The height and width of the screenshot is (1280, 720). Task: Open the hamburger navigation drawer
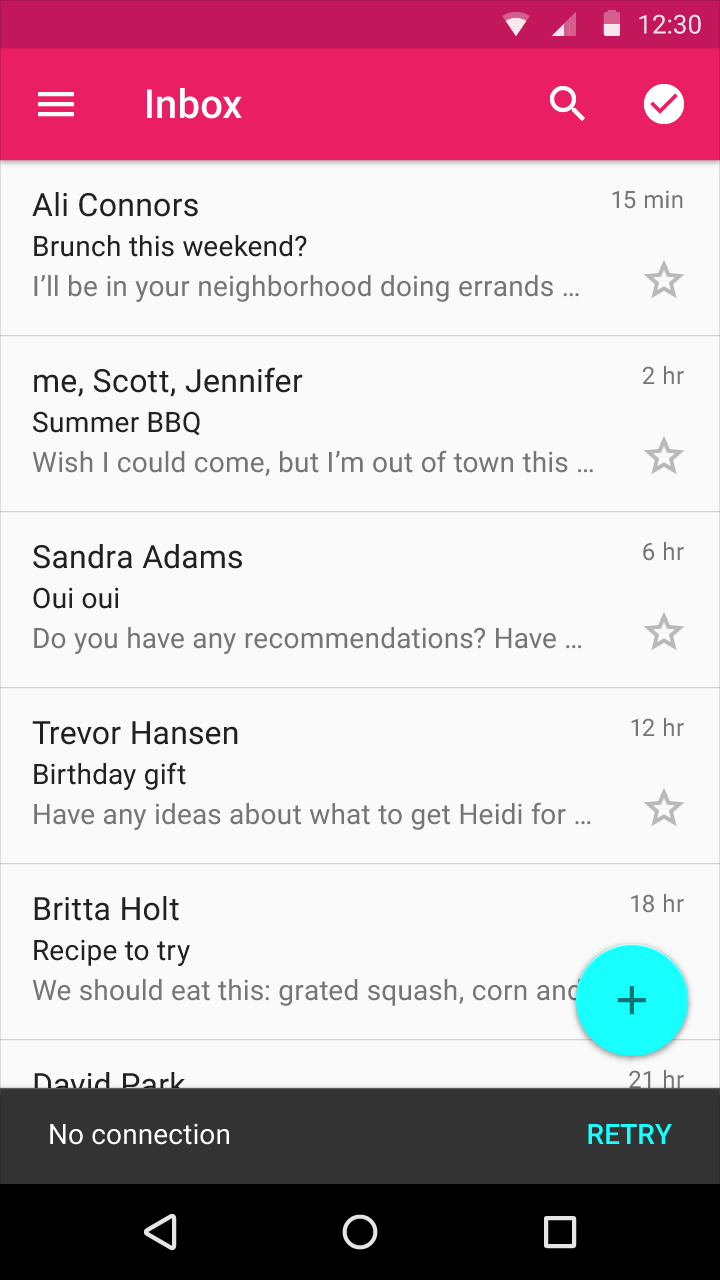tap(56, 104)
